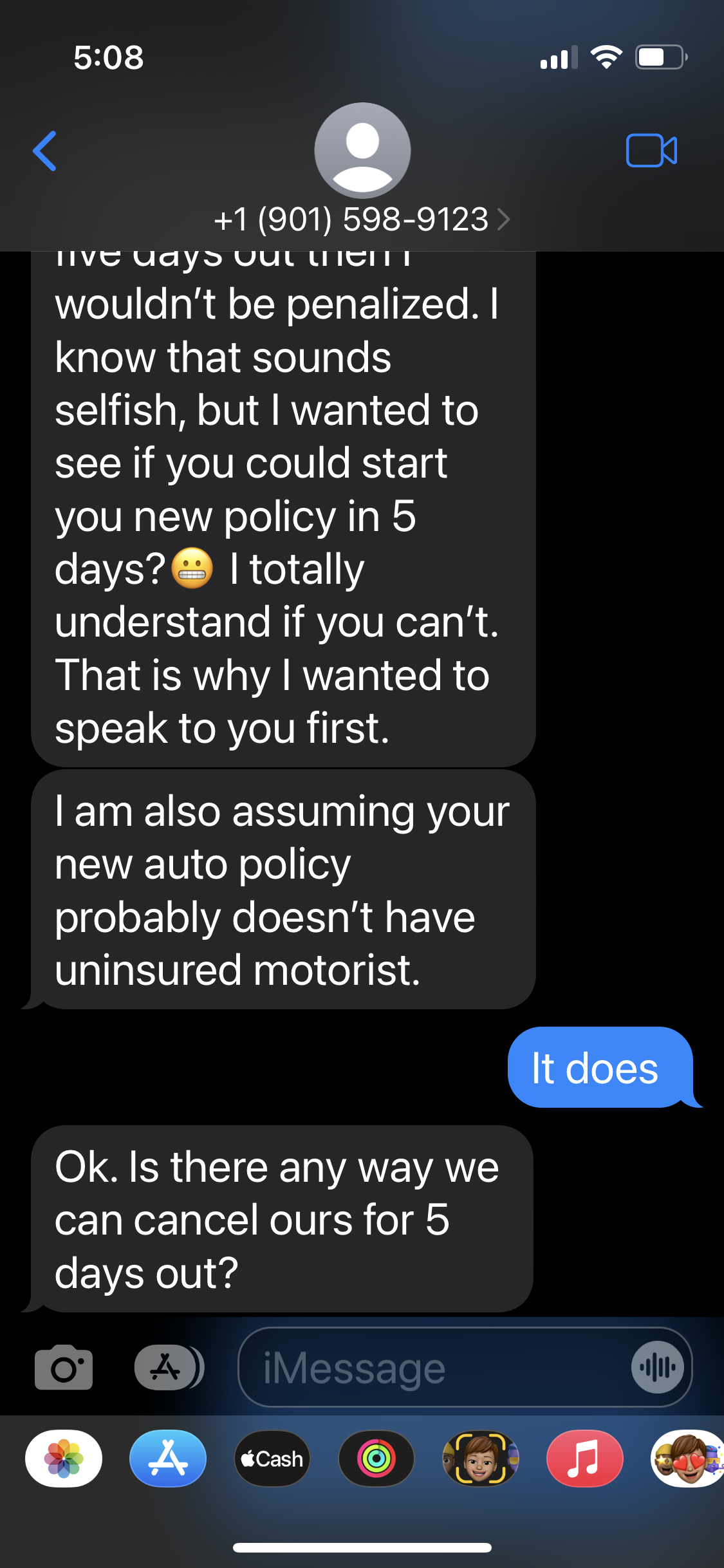Open the Memoji app in strip
The width and height of the screenshot is (724, 1568).
tap(480, 1459)
